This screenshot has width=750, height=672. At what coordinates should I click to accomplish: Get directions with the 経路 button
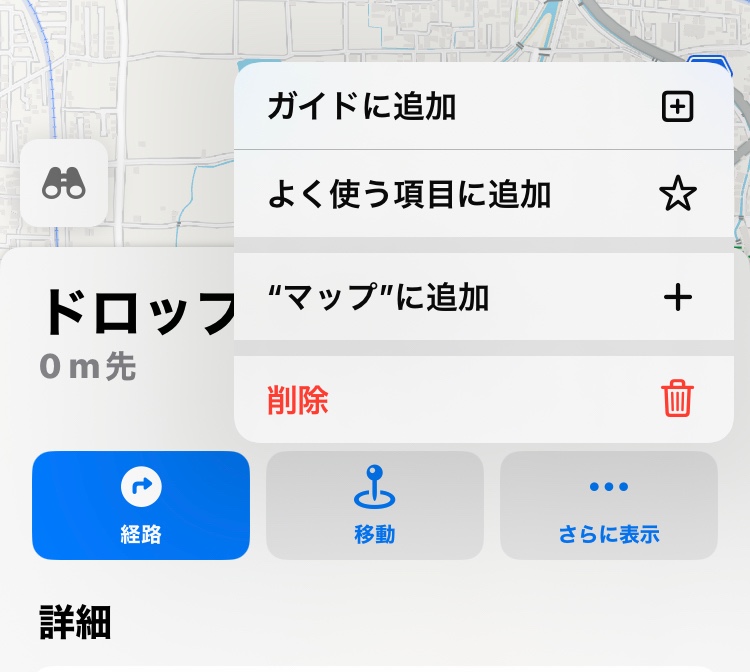(x=141, y=505)
